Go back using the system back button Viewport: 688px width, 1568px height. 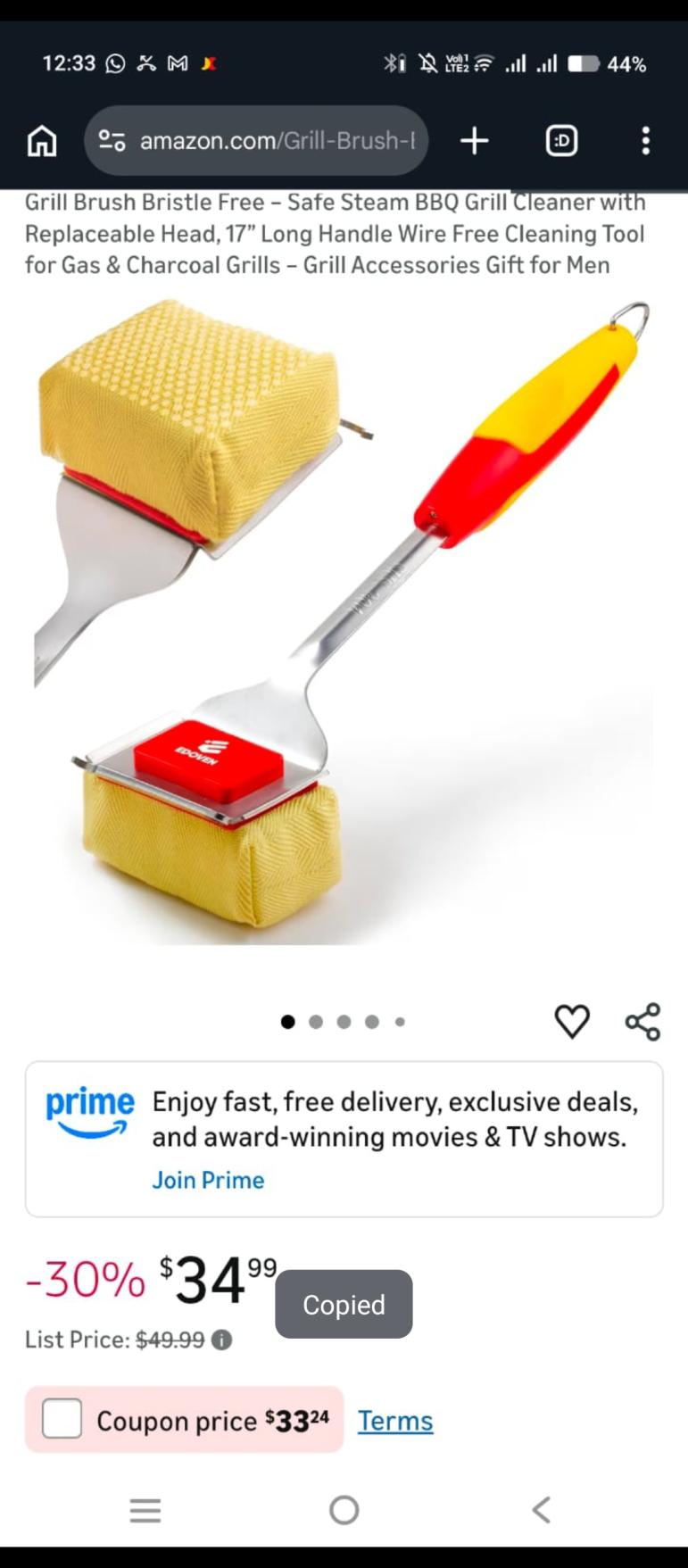click(x=541, y=1510)
